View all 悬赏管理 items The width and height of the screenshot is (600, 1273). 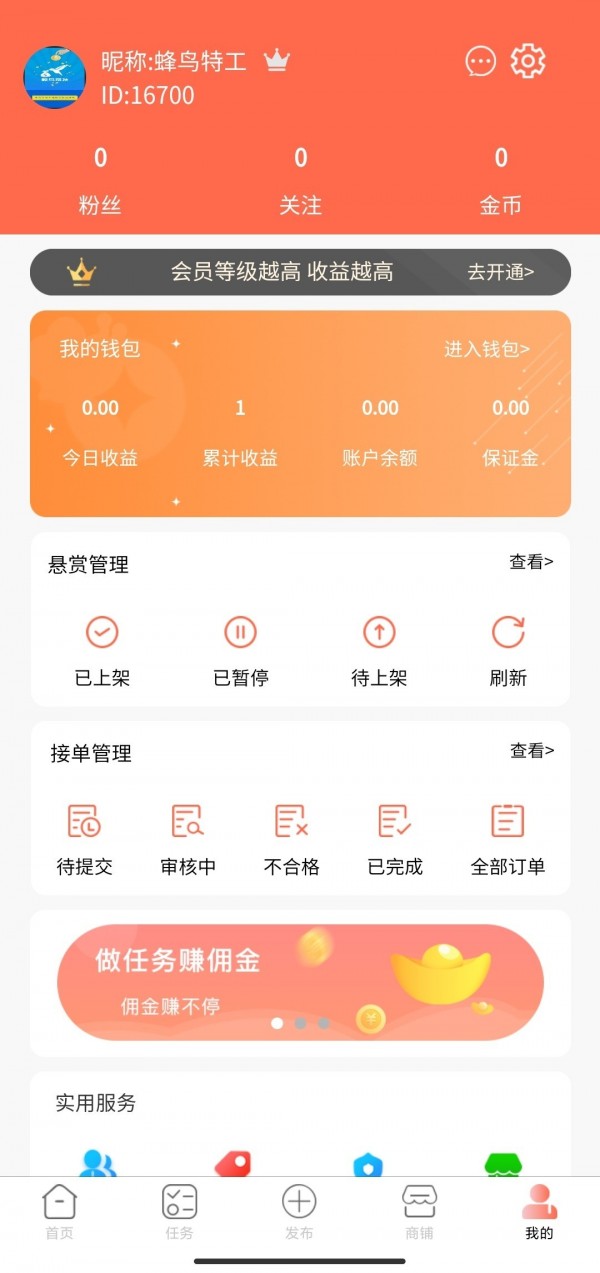point(531,562)
